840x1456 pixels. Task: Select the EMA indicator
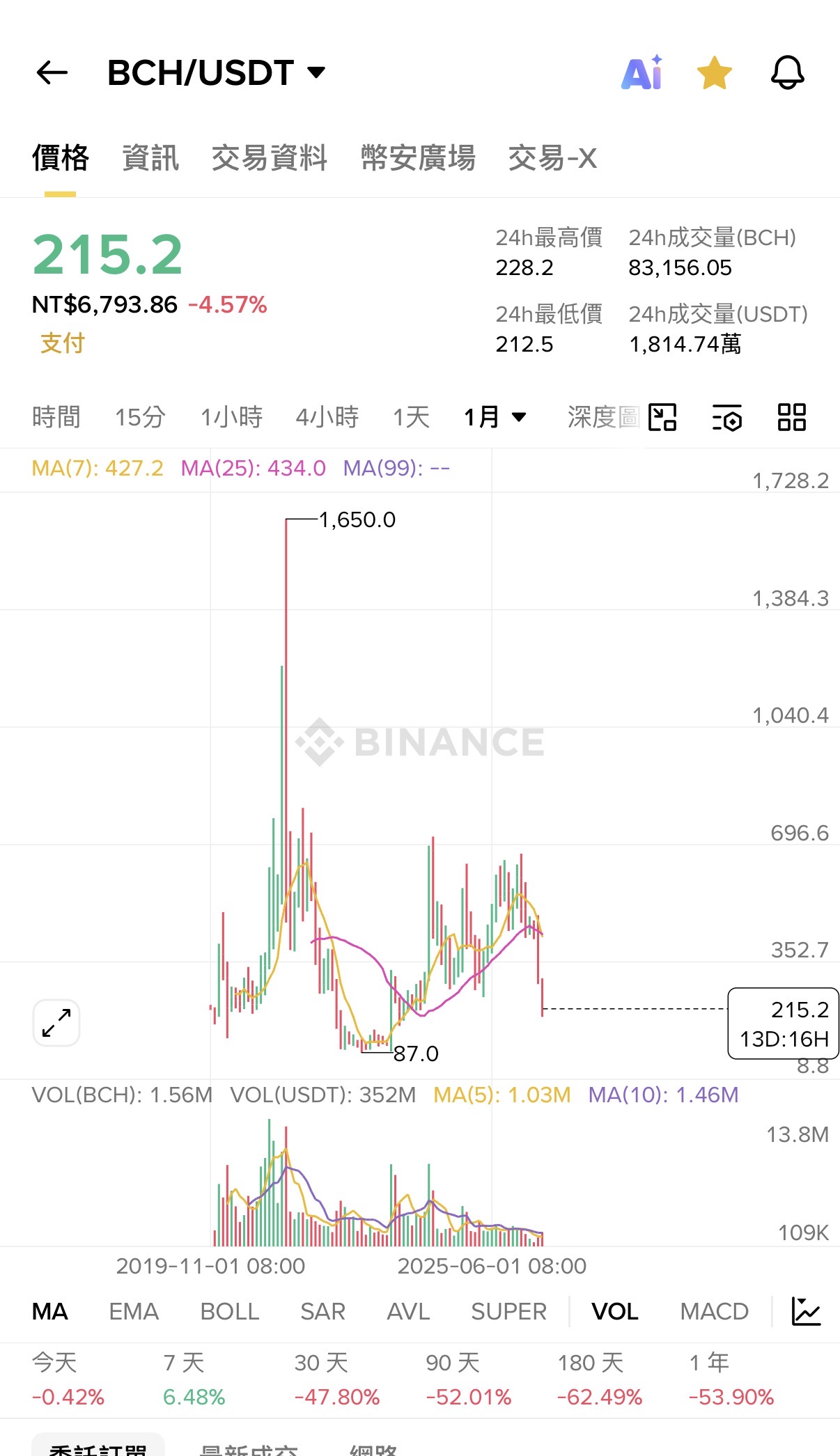134,1311
